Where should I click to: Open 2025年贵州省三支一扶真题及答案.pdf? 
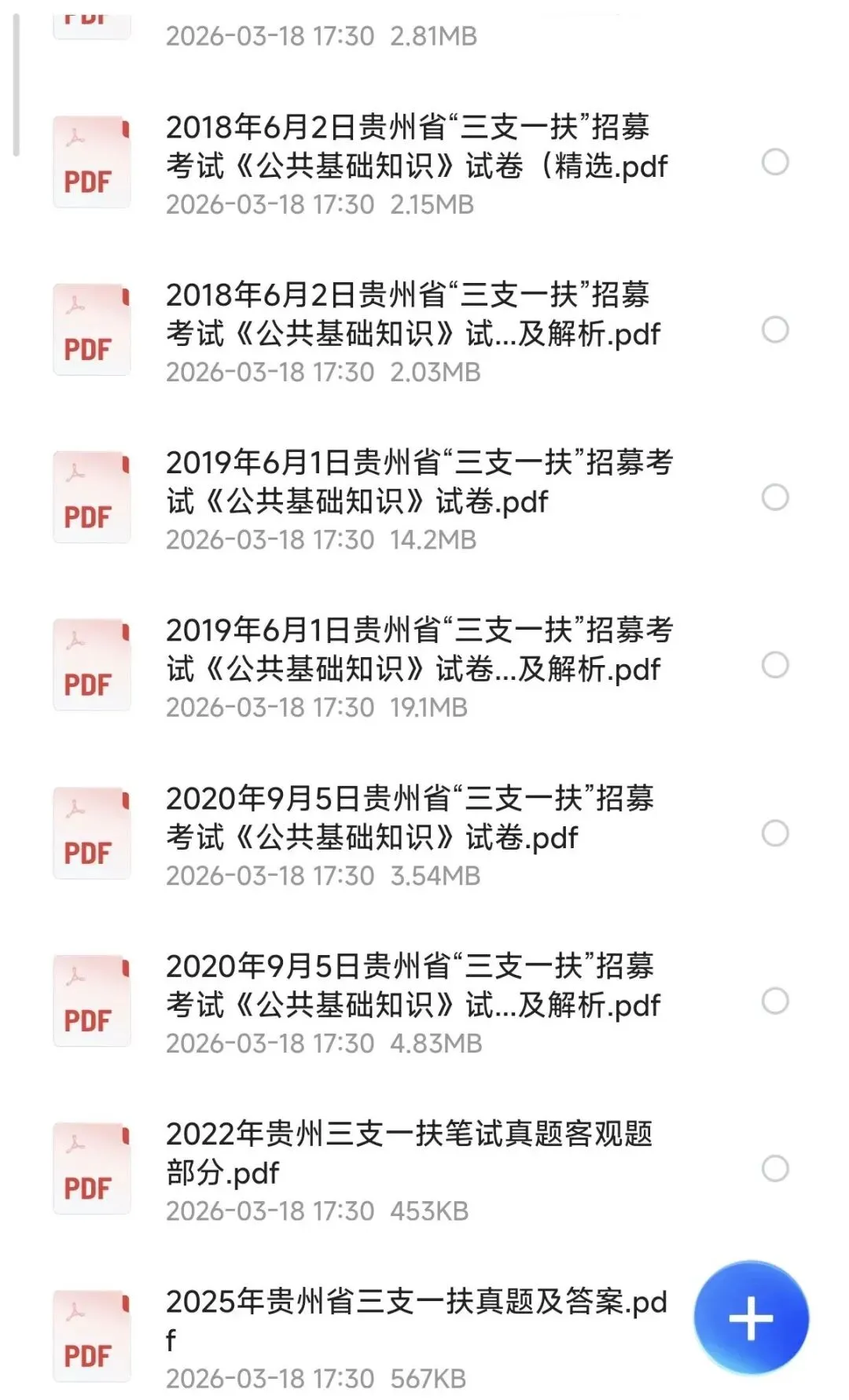(x=415, y=1321)
